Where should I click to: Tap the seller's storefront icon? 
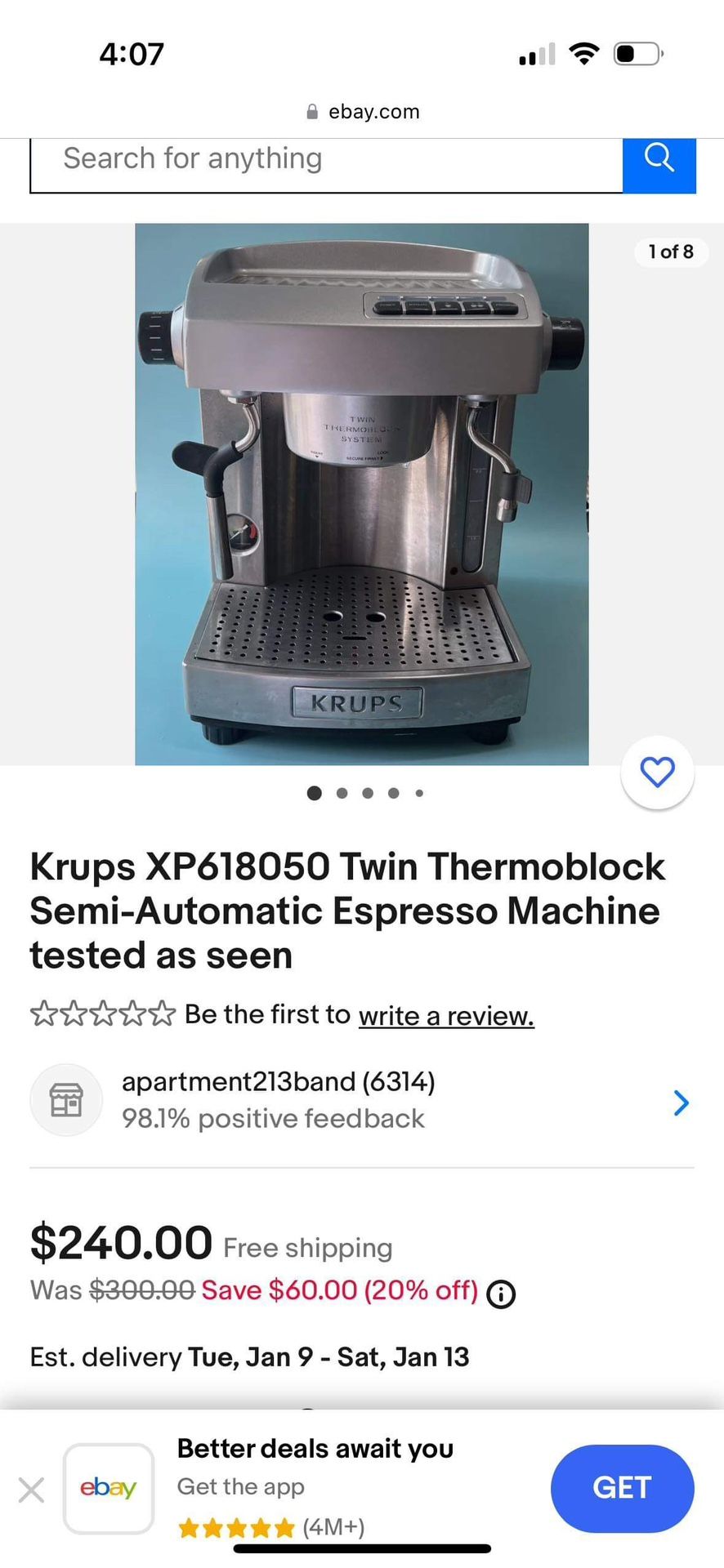coord(65,1099)
